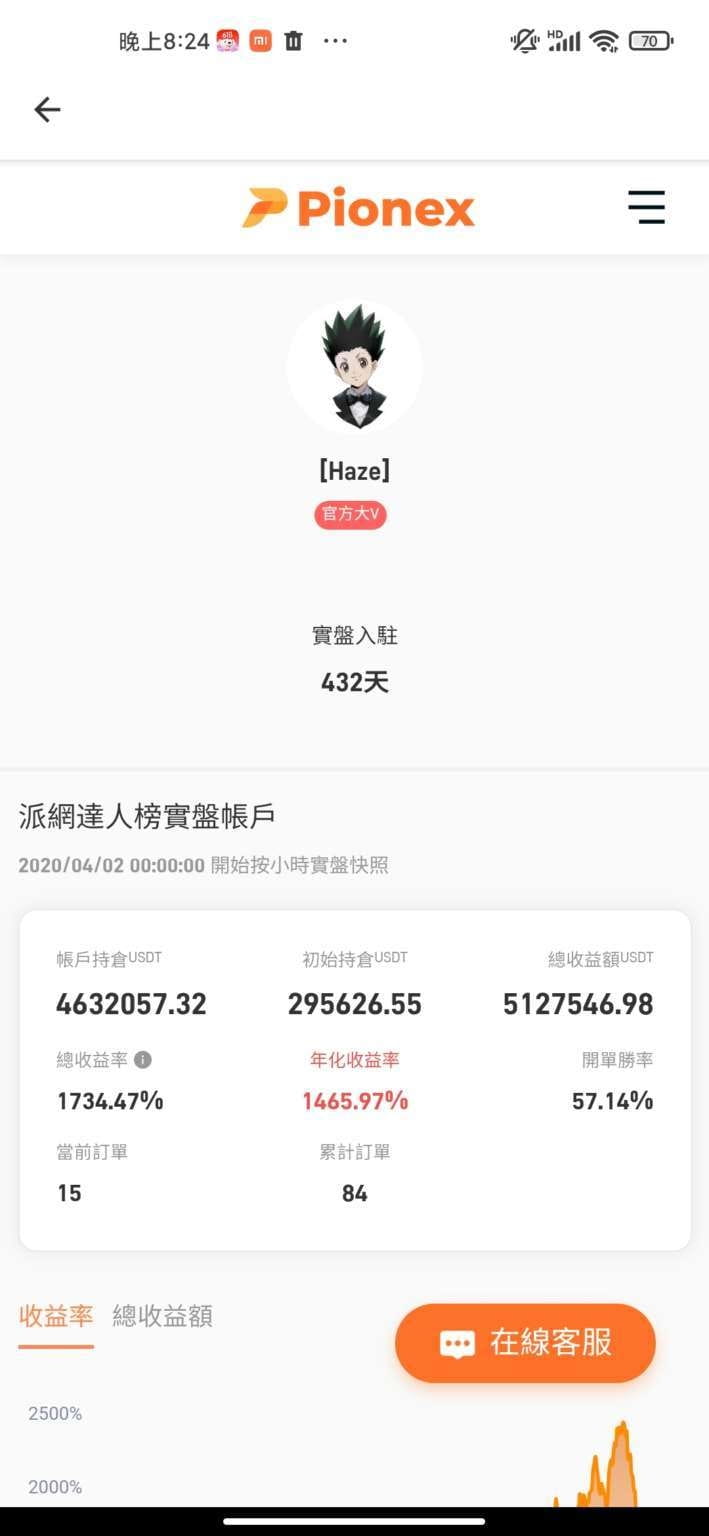Open 在線客服 online support chat
Image resolution: width=709 pixels, height=1536 pixels.
coord(526,1343)
